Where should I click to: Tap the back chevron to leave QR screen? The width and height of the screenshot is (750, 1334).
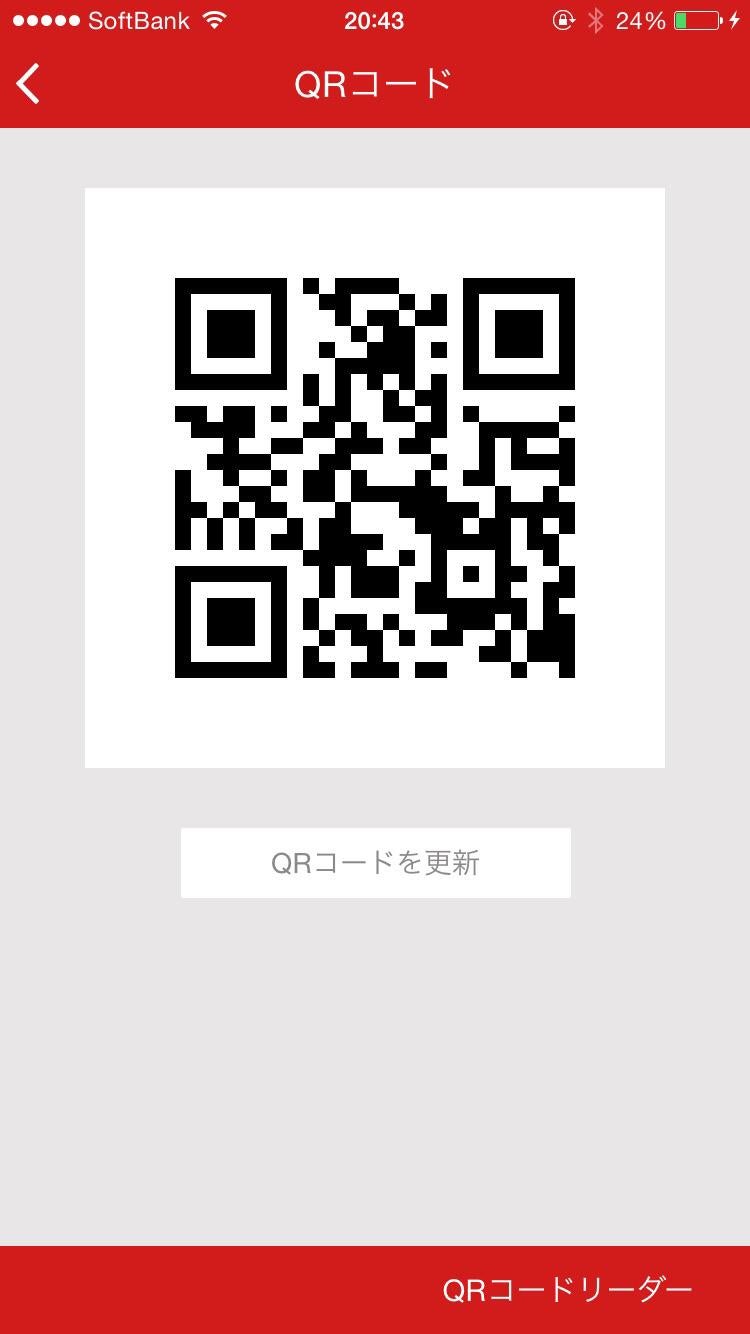28,83
